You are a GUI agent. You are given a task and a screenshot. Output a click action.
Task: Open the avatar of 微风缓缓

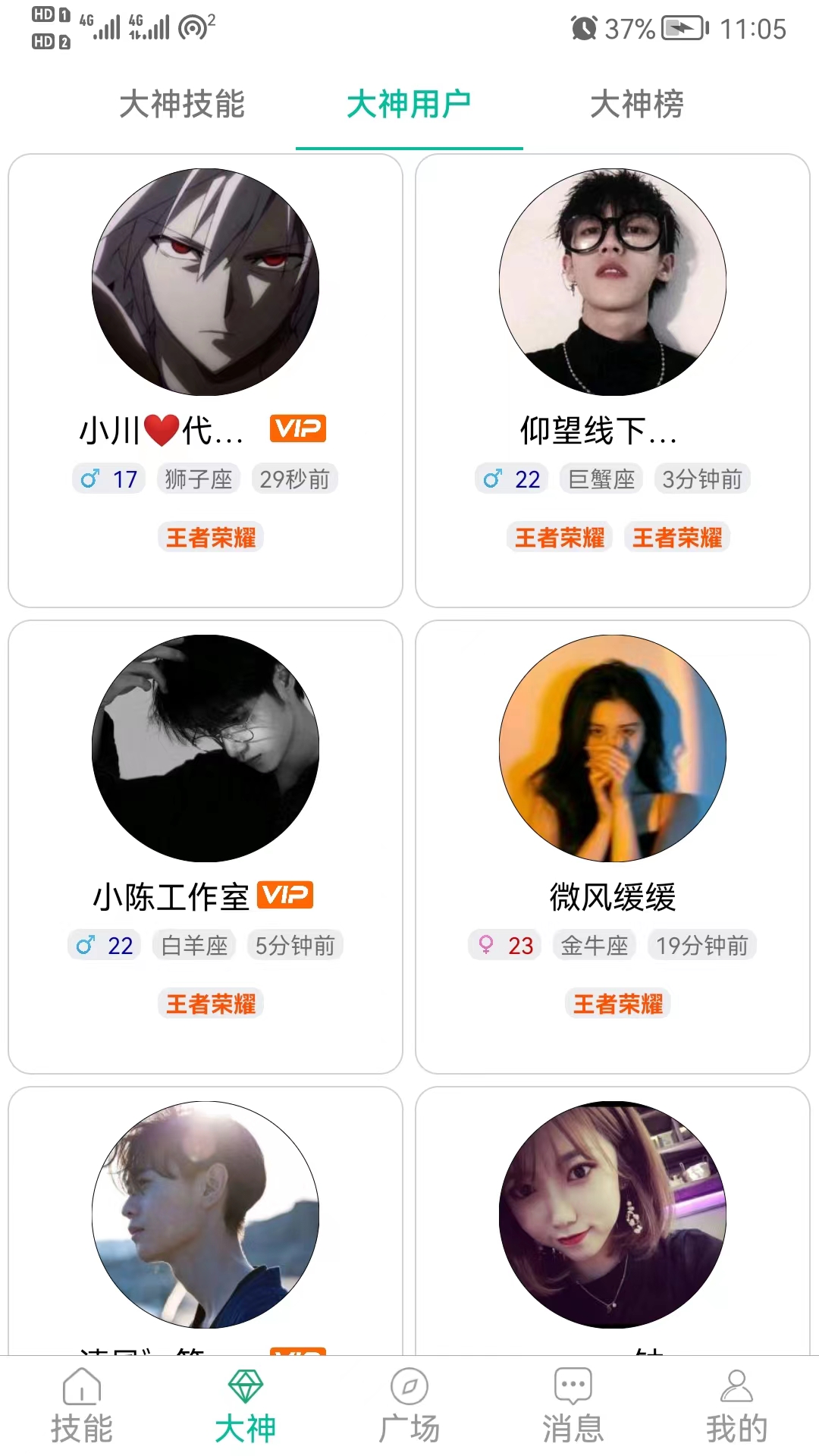[x=613, y=748]
